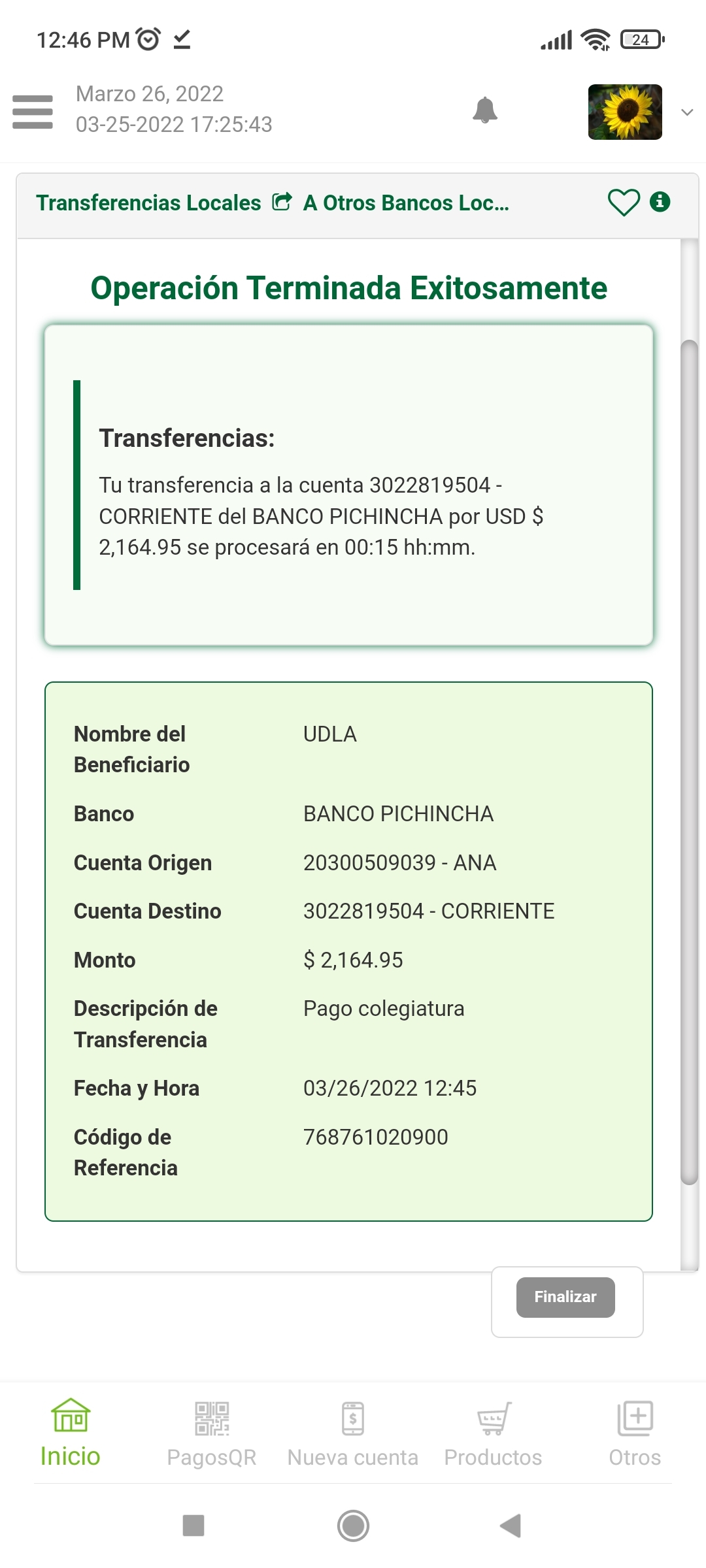Show the info icon details
The width and height of the screenshot is (706, 1568).
point(660,202)
